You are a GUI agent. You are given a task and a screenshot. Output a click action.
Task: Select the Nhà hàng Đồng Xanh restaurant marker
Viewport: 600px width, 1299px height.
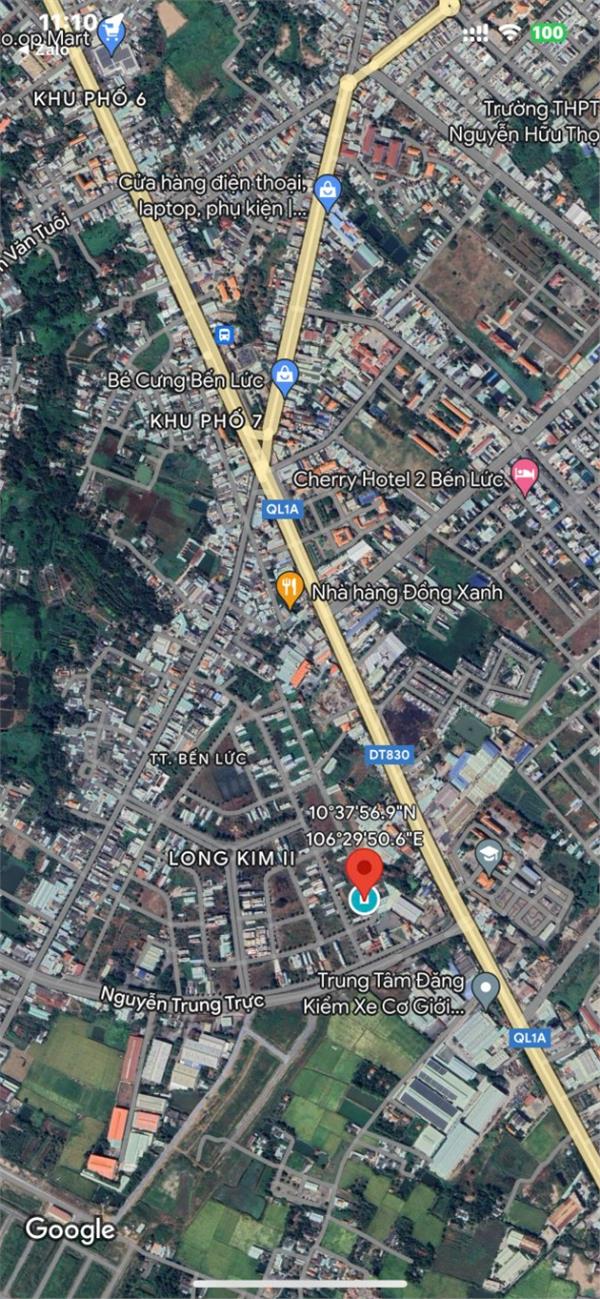(x=289, y=590)
